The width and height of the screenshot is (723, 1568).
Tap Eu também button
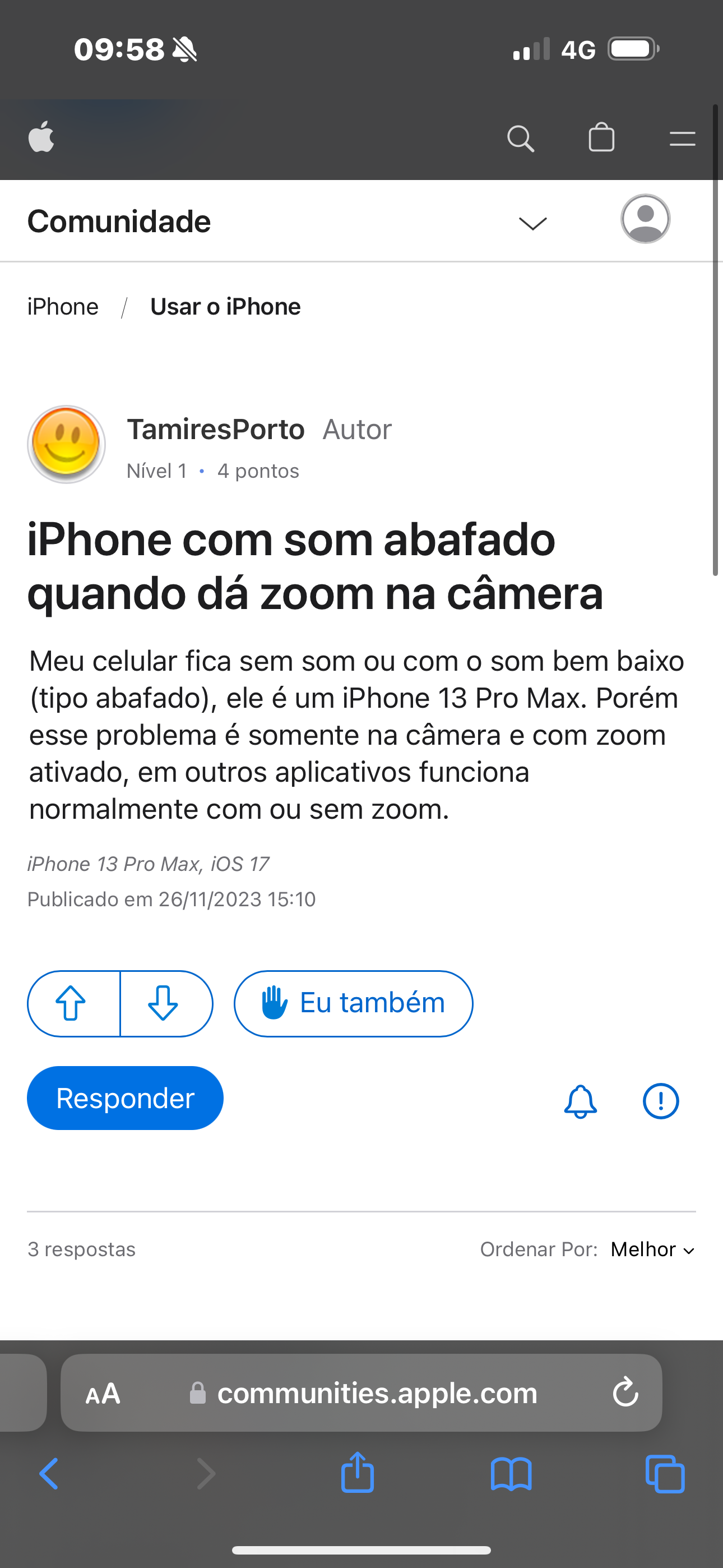[x=353, y=1003]
